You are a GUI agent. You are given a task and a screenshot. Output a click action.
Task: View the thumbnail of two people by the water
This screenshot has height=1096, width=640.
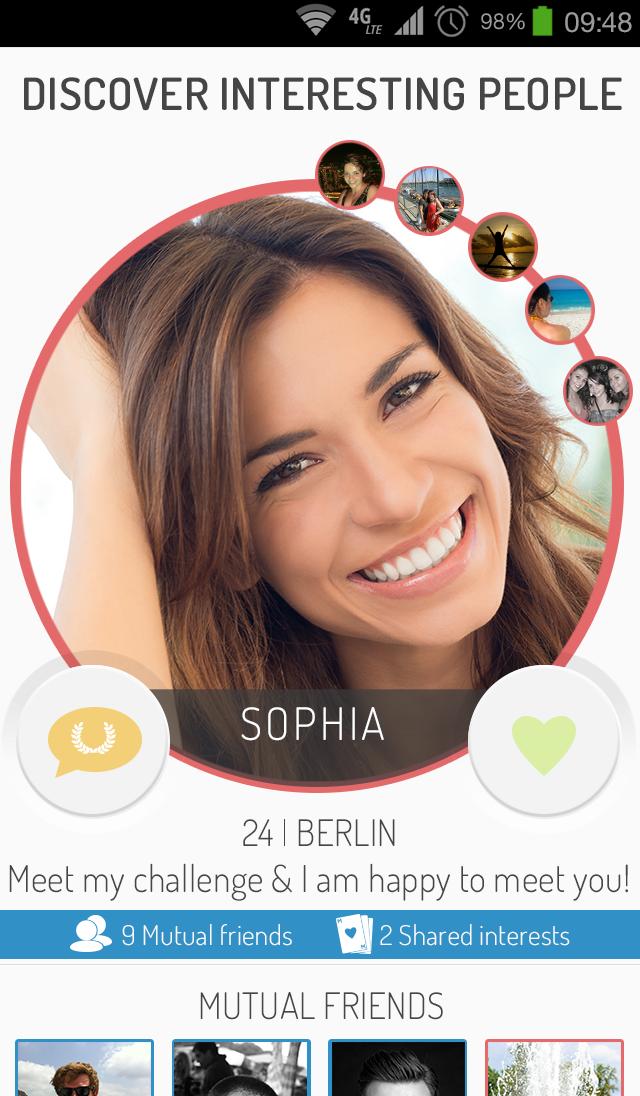coord(428,200)
